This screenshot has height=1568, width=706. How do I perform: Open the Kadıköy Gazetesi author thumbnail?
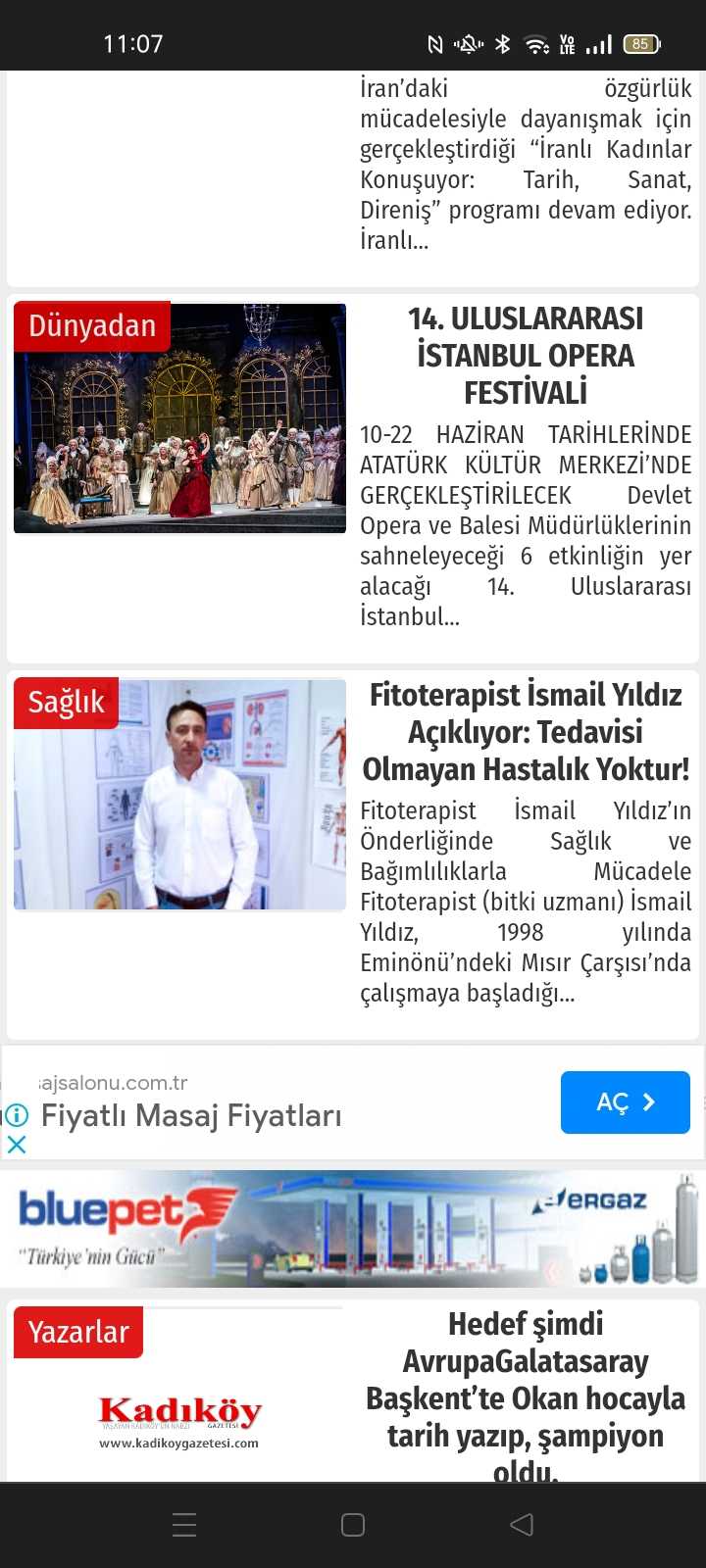tap(179, 1418)
